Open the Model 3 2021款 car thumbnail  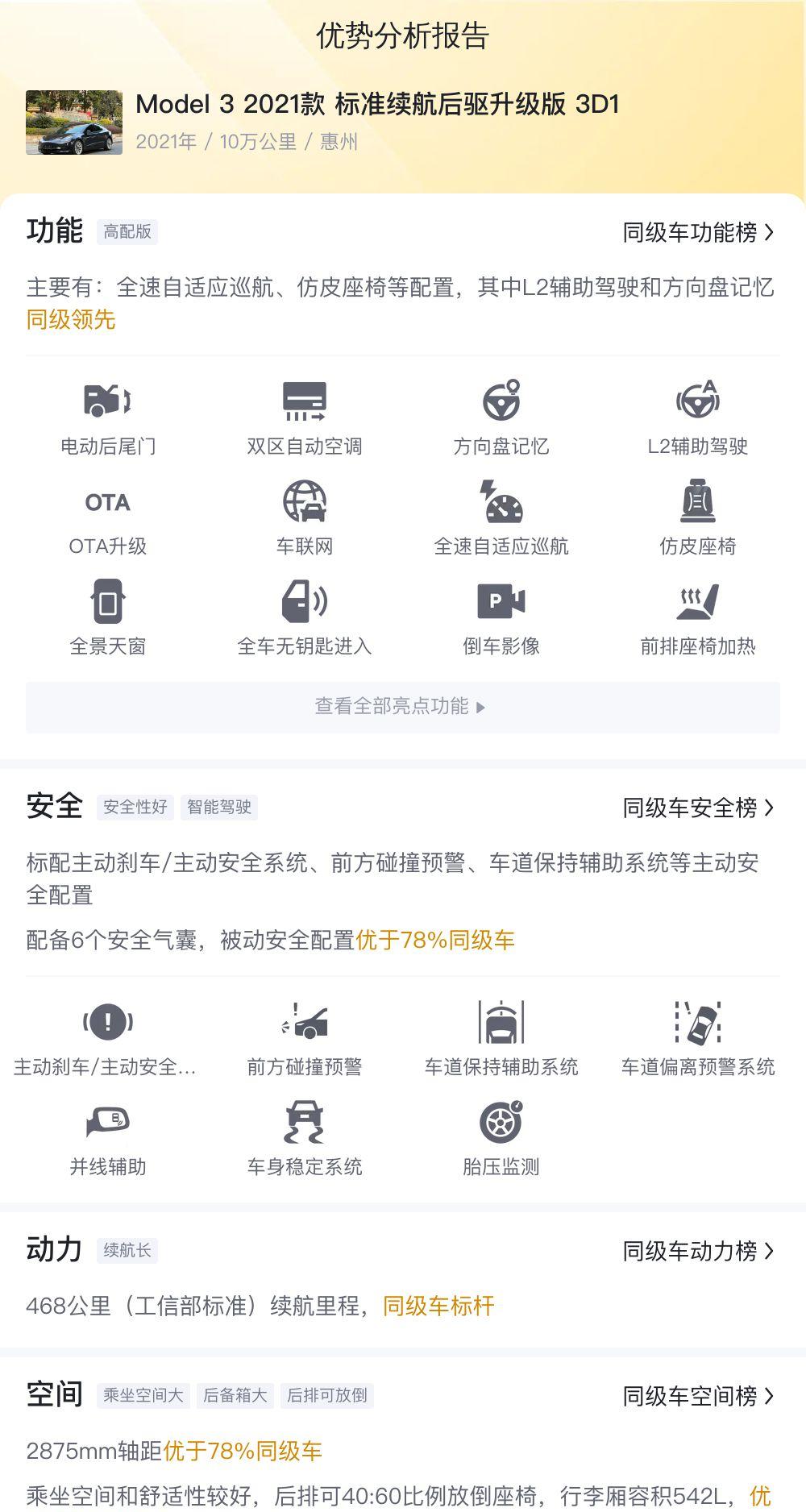coord(74,123)
